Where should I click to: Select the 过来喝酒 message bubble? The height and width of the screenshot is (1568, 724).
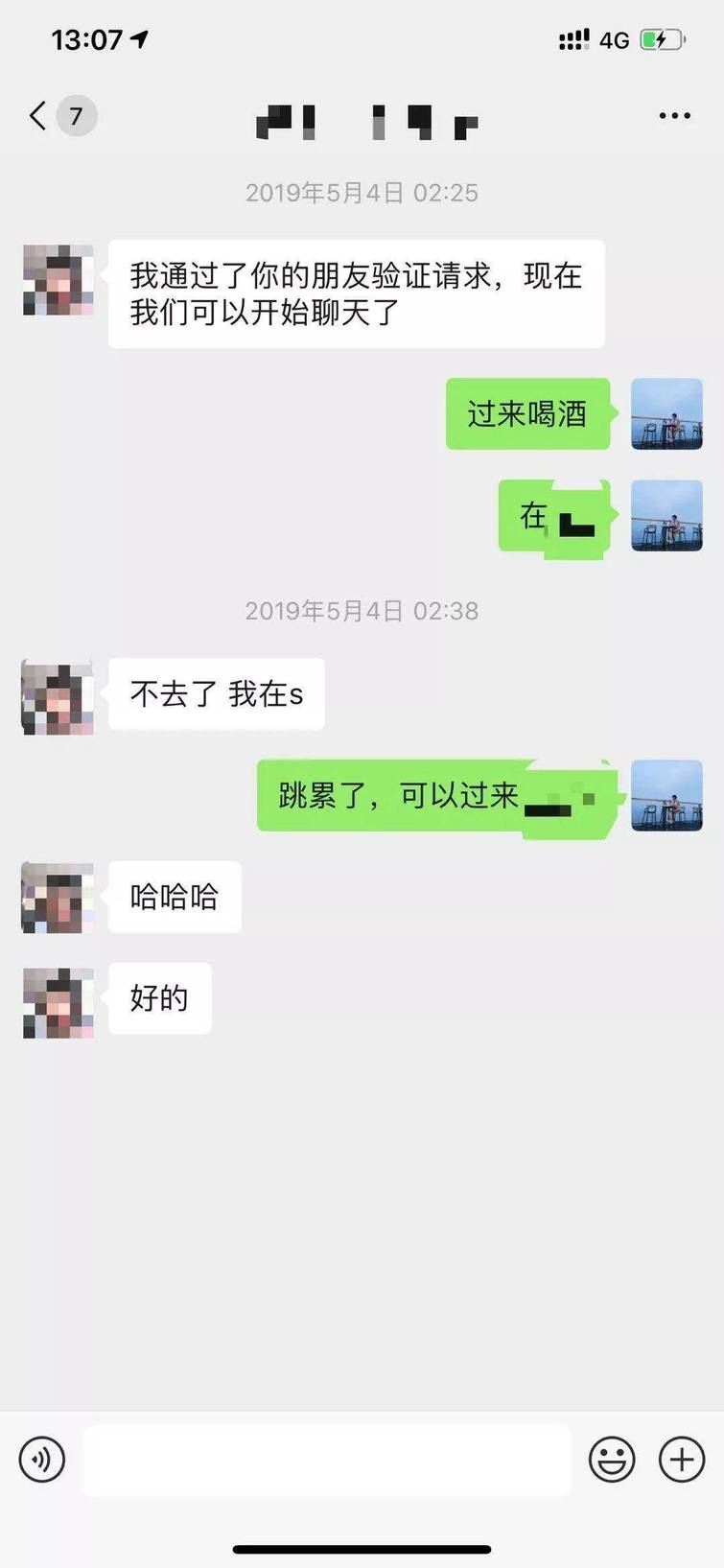526,414
